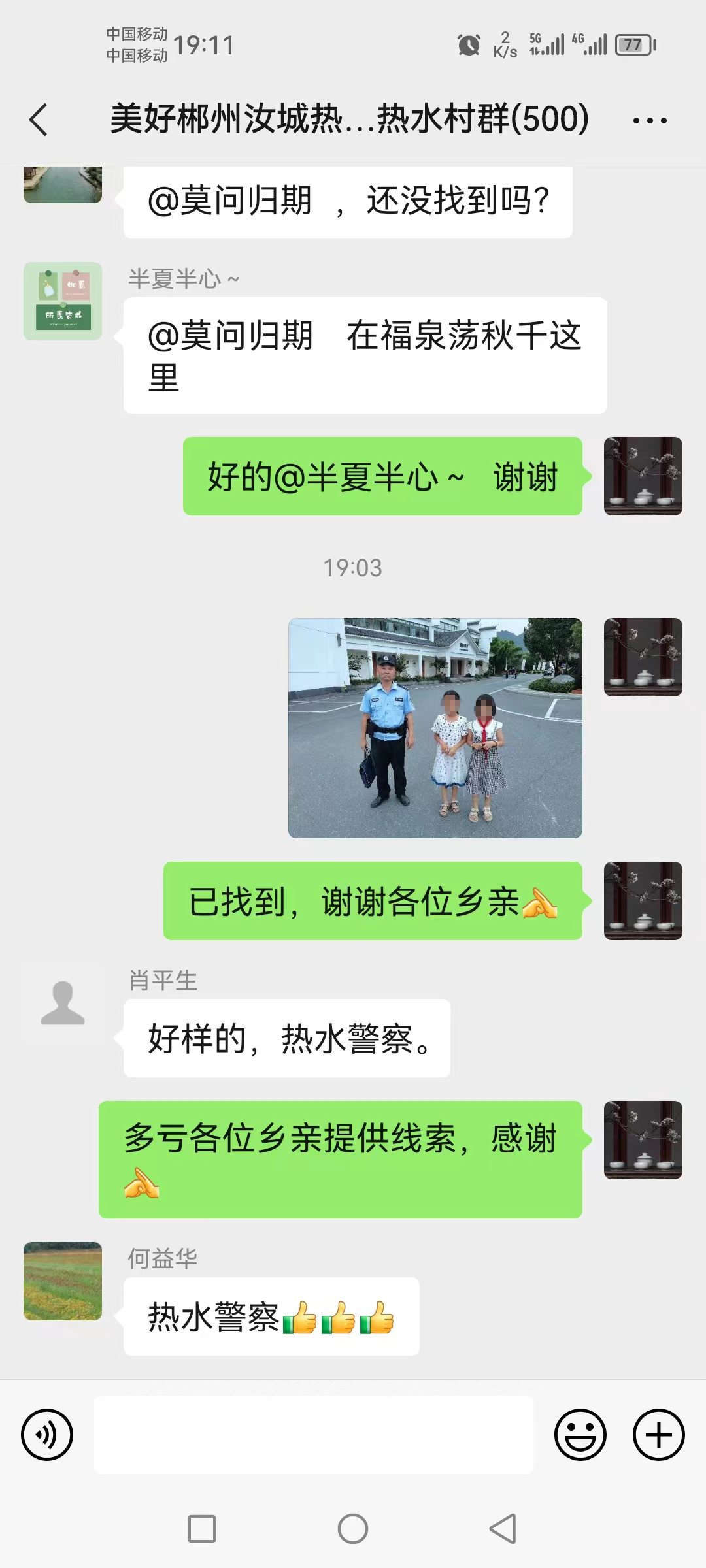Image resolution: width=706 pixels, height=1568 pixels.
Task: Open 半夏半心~ profile avatar
Action: pos(63,301)
